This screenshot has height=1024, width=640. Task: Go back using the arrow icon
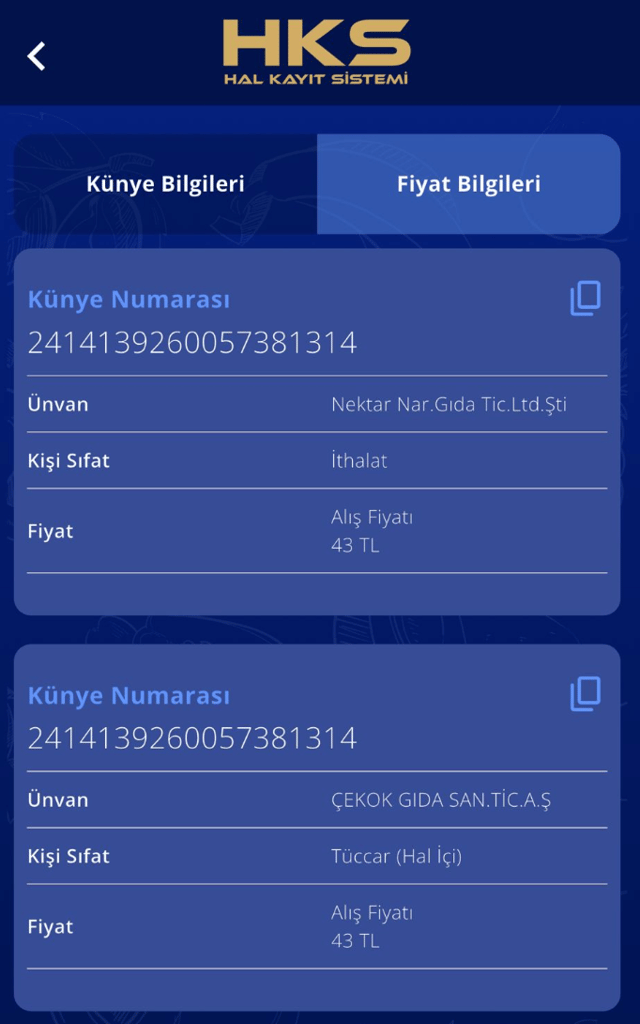coord(37,56)
